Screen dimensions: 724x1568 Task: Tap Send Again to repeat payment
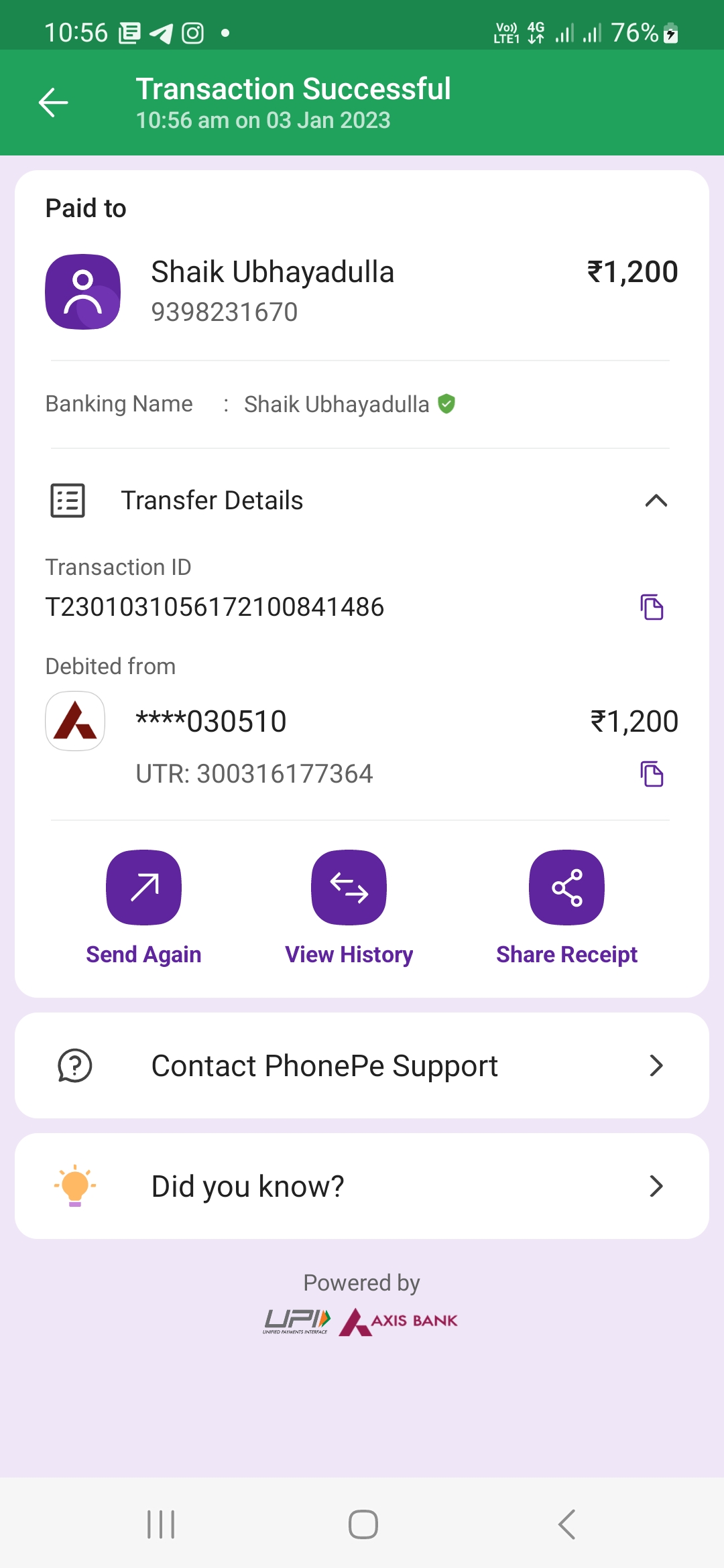coord(143,908)
